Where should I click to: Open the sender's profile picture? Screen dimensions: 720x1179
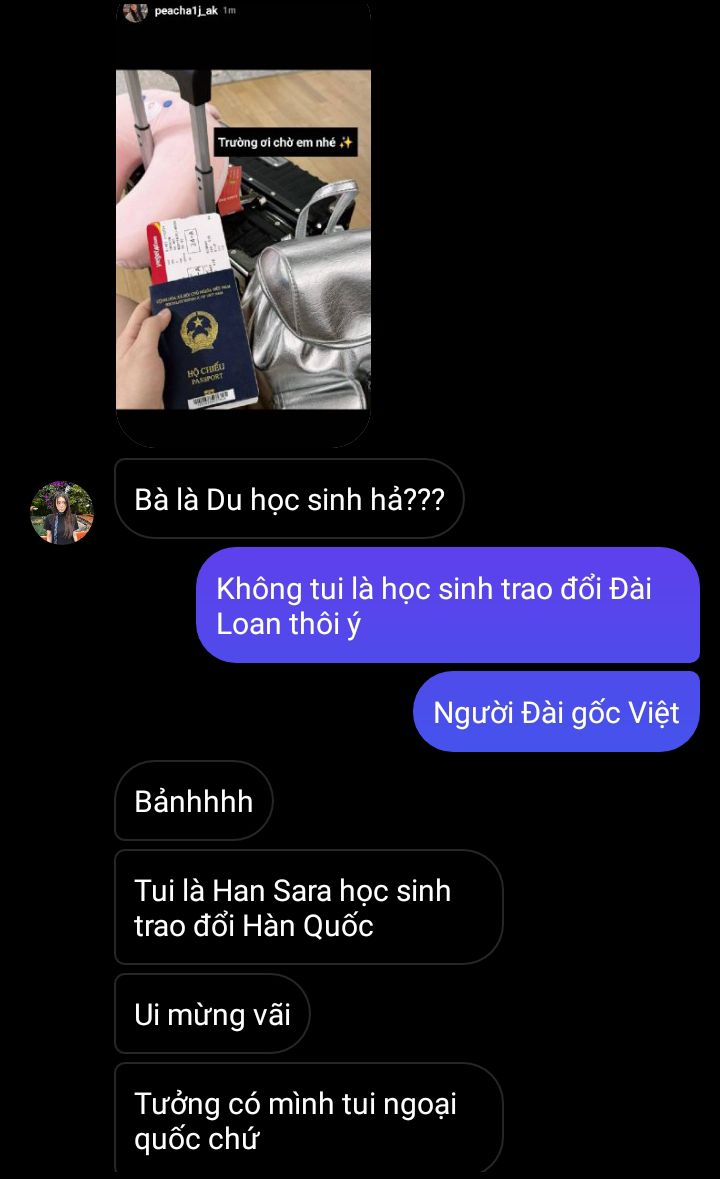click(x=62, y=513)
